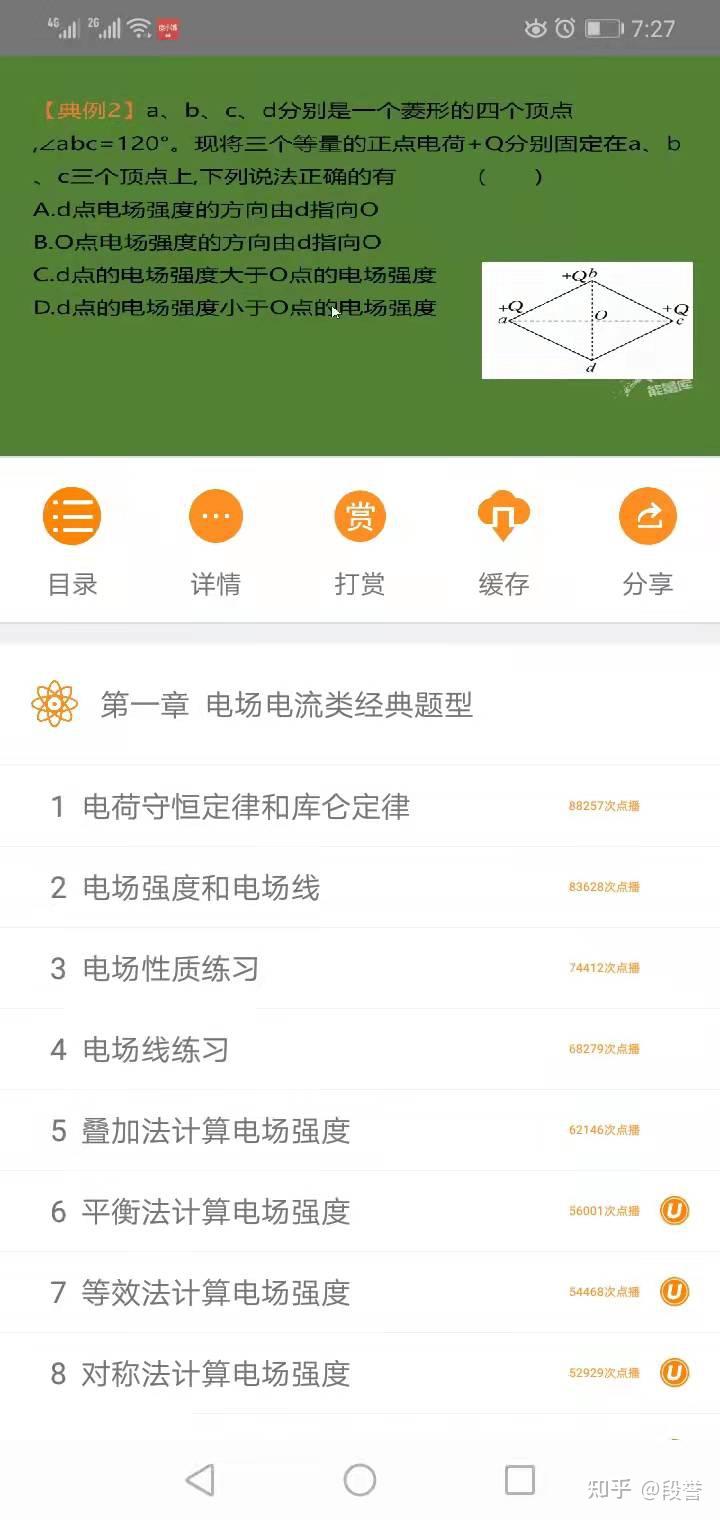Open lesson 2 电场强度和电场线
This screenshot has width=720, height=1520.
tap(360, 887)
